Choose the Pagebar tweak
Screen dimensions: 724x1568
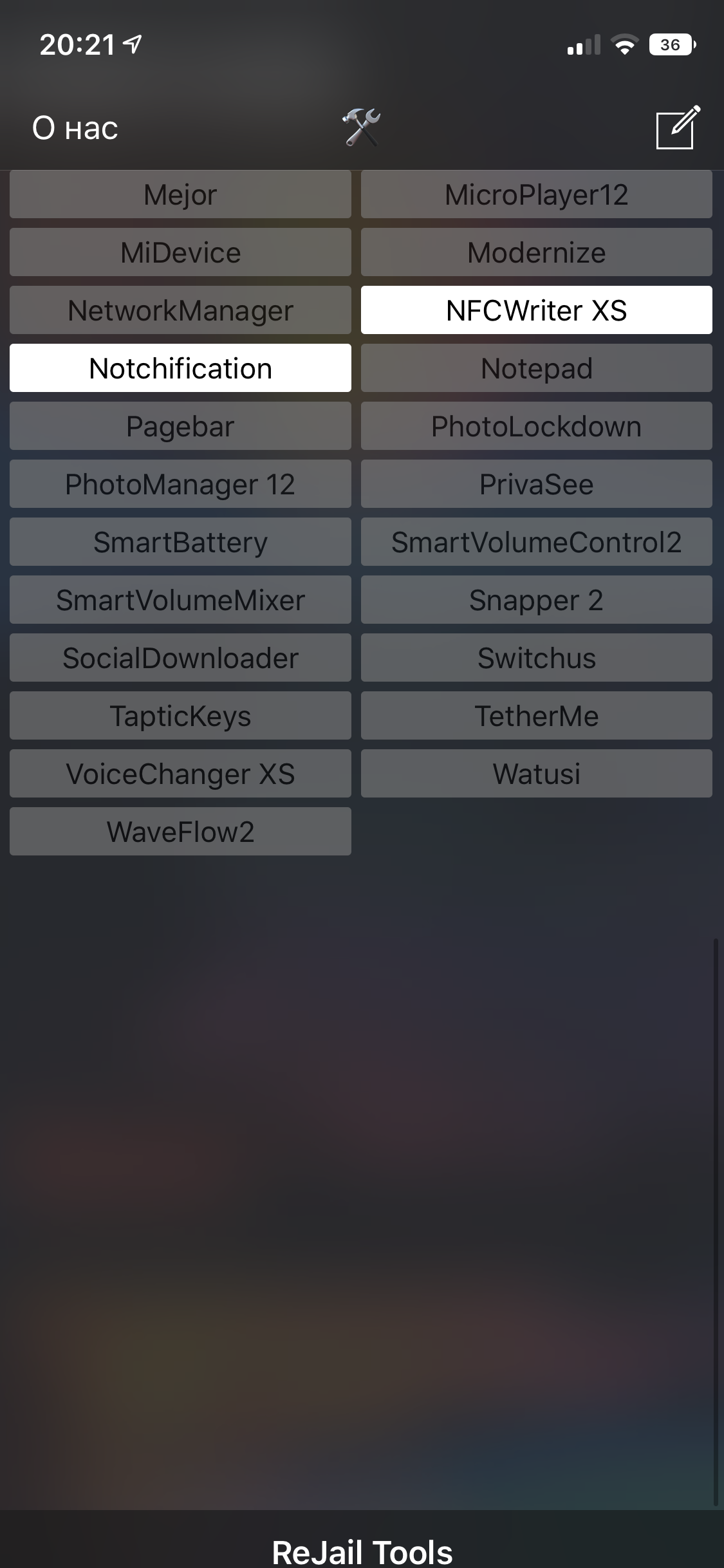180,426
